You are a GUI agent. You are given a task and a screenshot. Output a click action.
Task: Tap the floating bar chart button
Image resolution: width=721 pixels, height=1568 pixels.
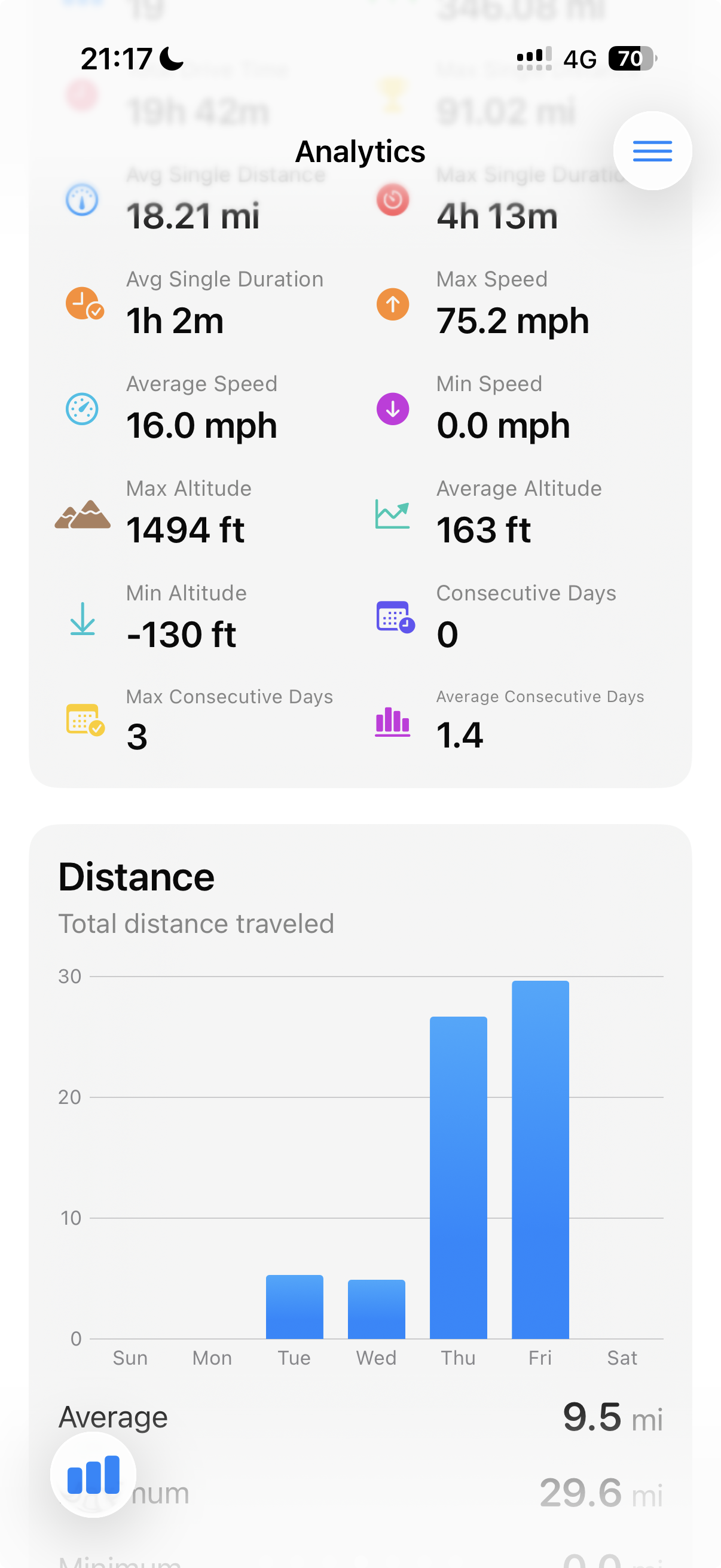coord(93,1474)
